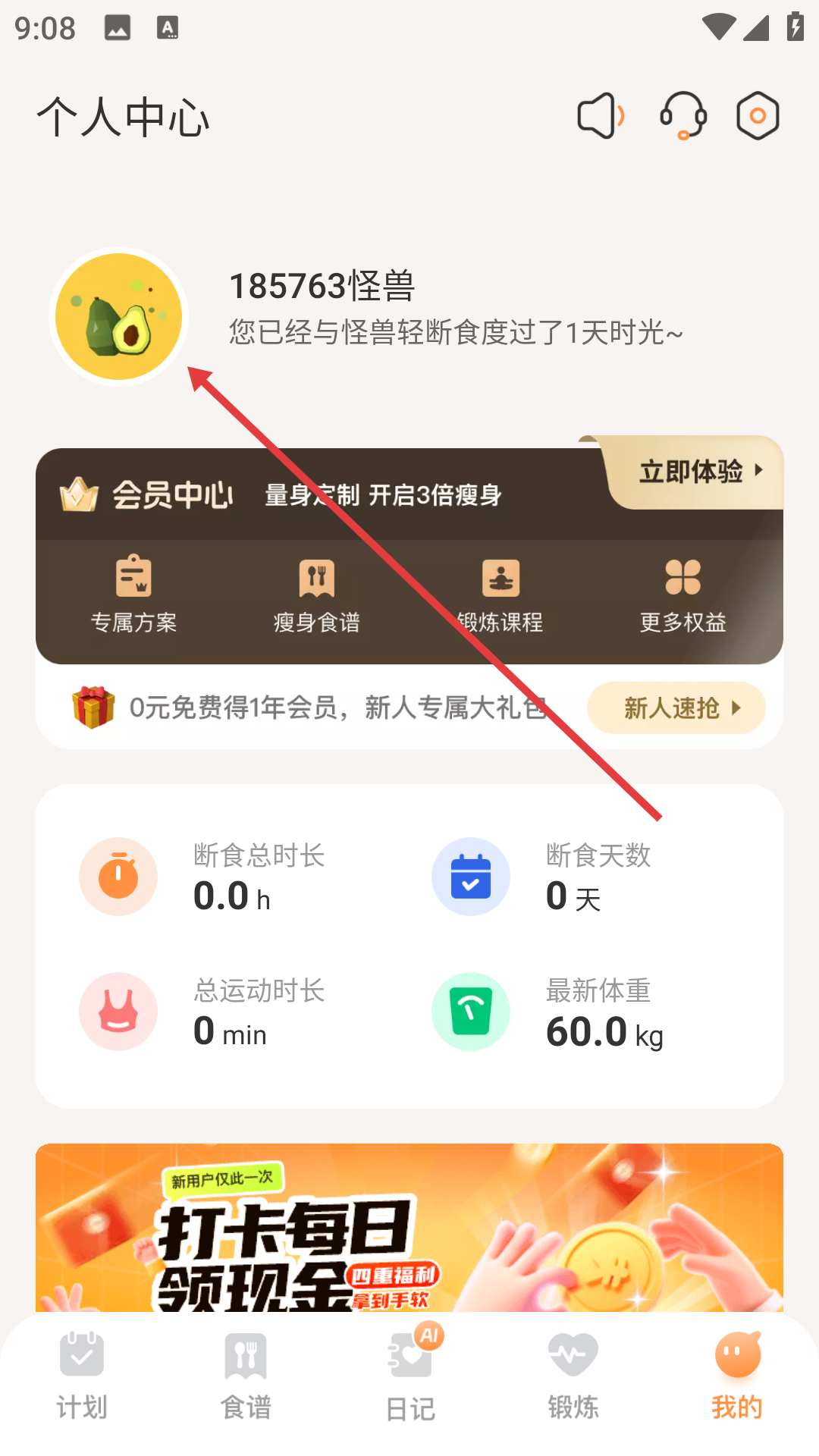The width and height of the screenshot is (819, 1456).
Task: Open settings hexagon icon
Action: [758, 116]
